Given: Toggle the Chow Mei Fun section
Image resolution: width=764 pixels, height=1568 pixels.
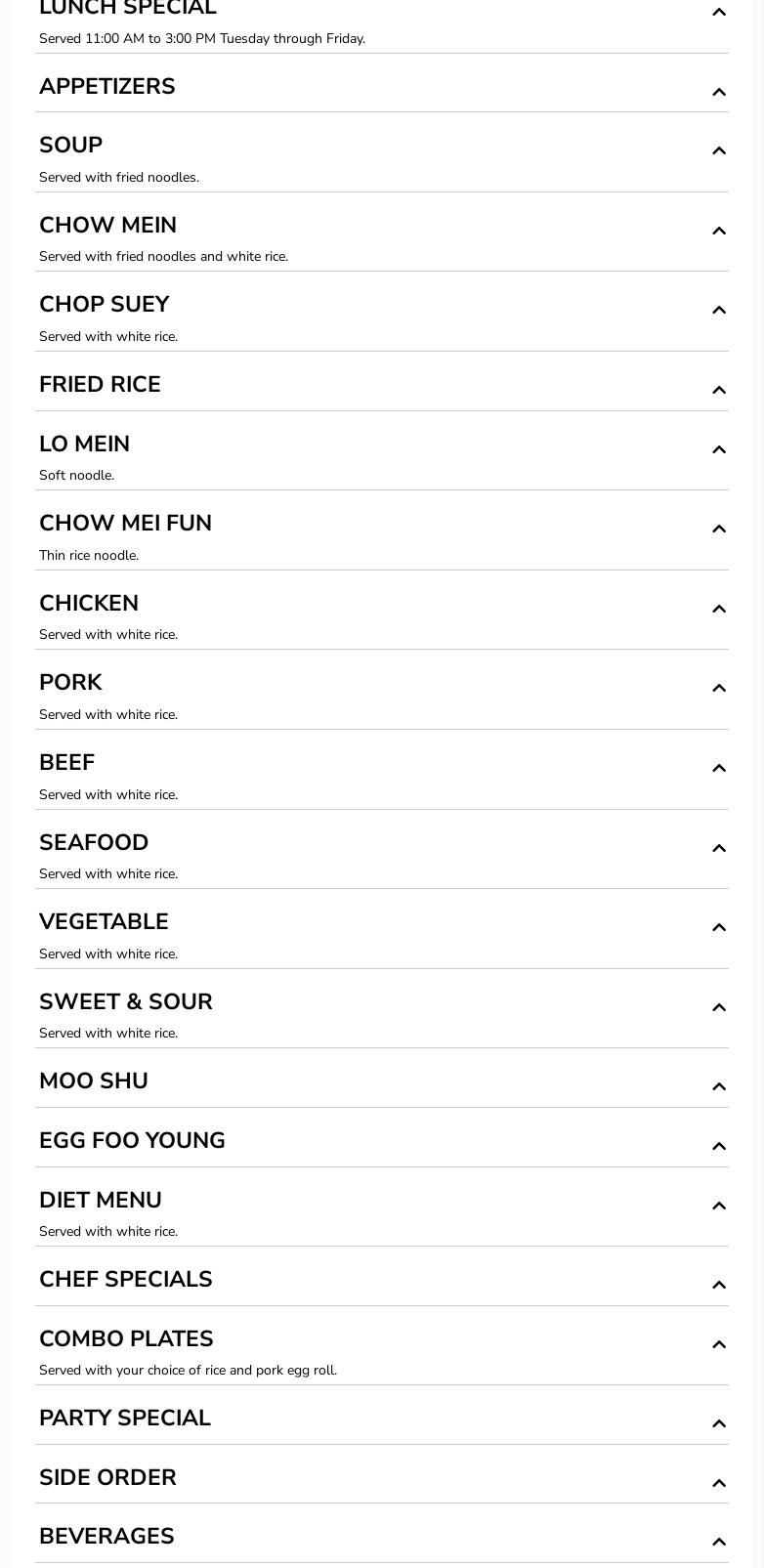Looking at the screenshot, I should pos(718,529).
